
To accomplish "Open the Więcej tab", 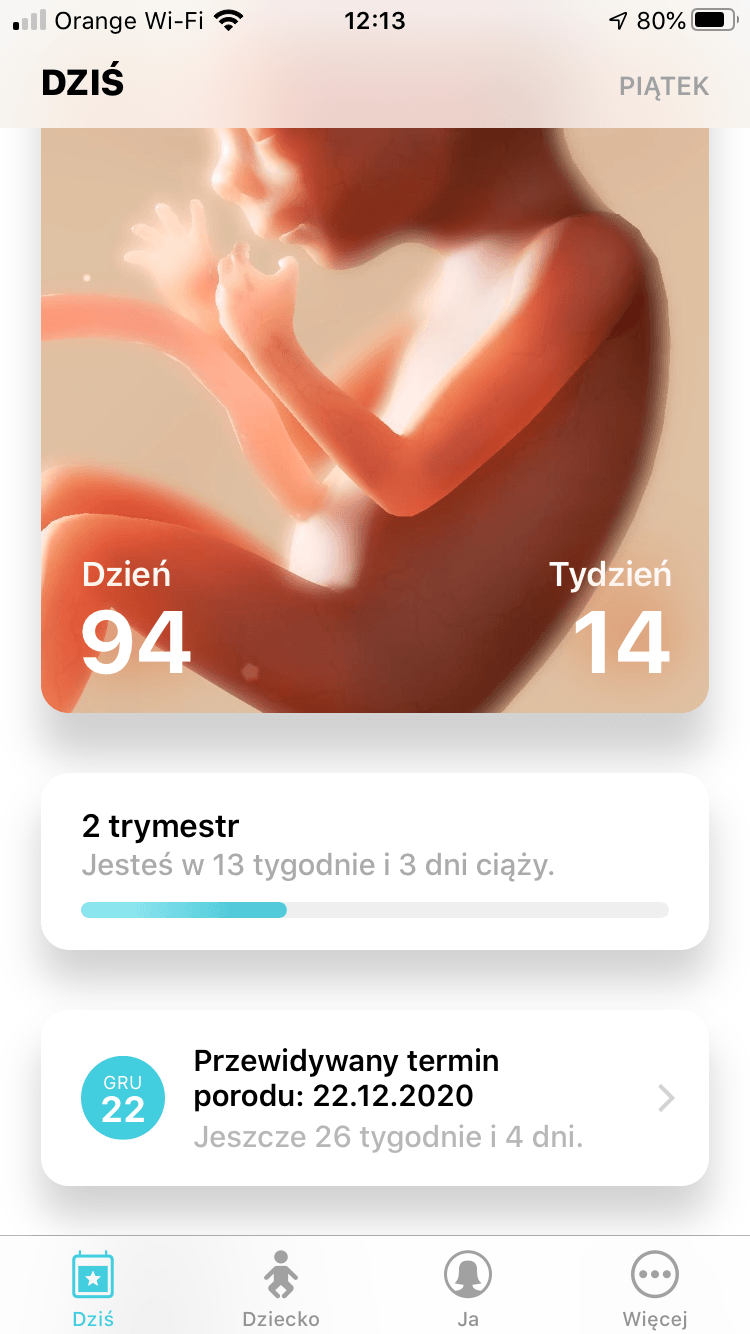I will [x=655, y=1288].
